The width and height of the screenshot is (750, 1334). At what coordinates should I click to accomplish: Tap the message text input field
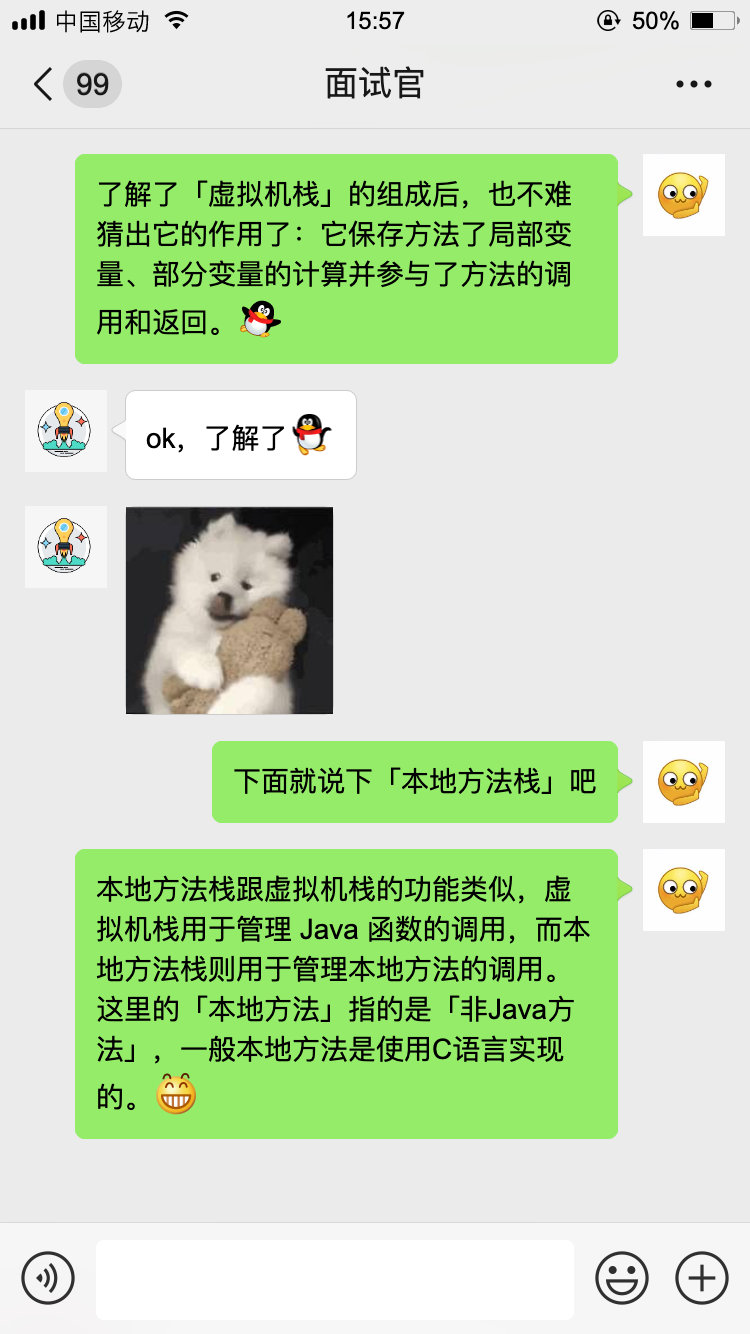point(335,1279)
